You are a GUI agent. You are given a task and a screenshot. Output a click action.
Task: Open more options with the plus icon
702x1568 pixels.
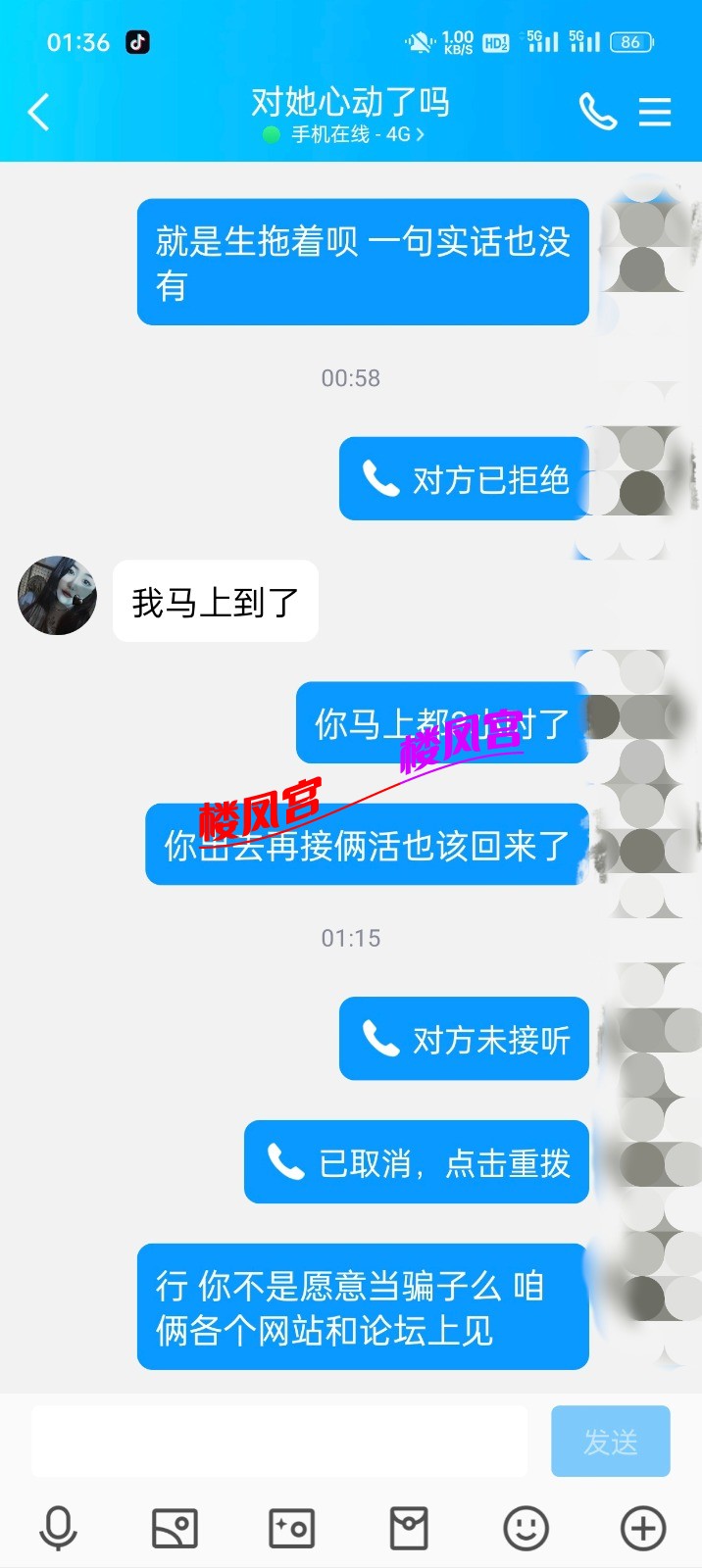coord(643,1528)
